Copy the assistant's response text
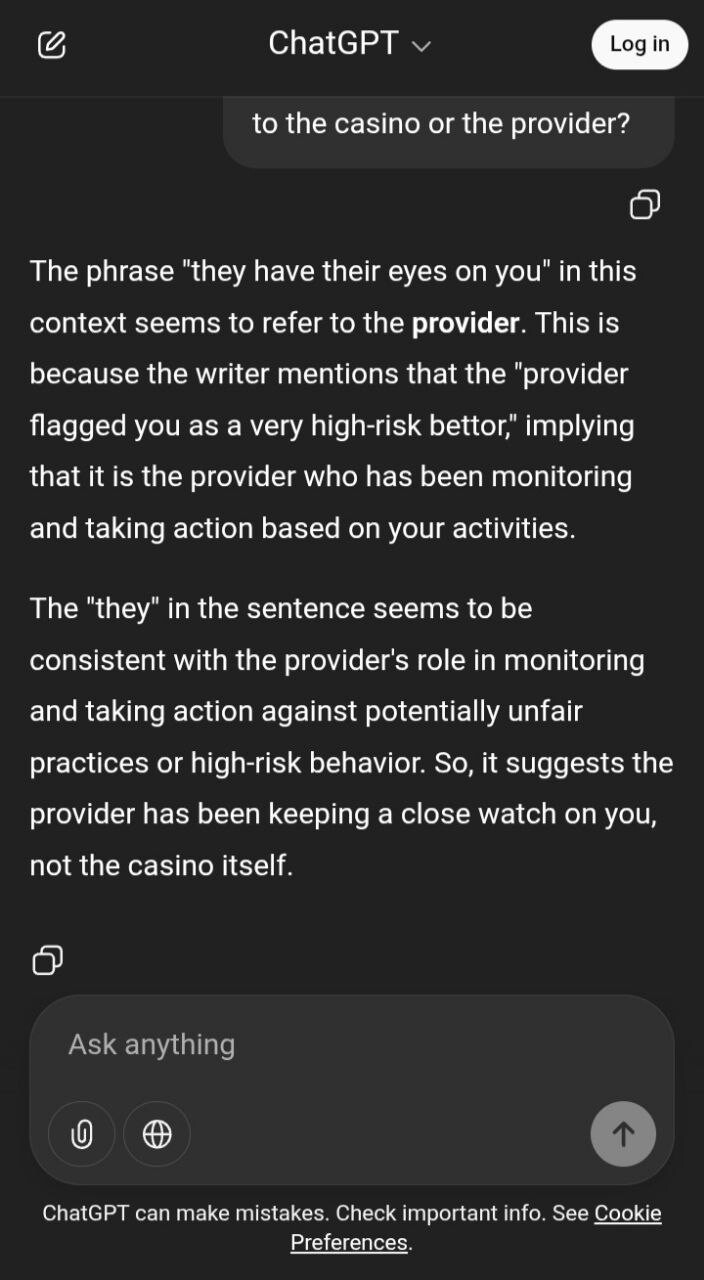The image size is (704, 1280). click(x=48, y=960)
